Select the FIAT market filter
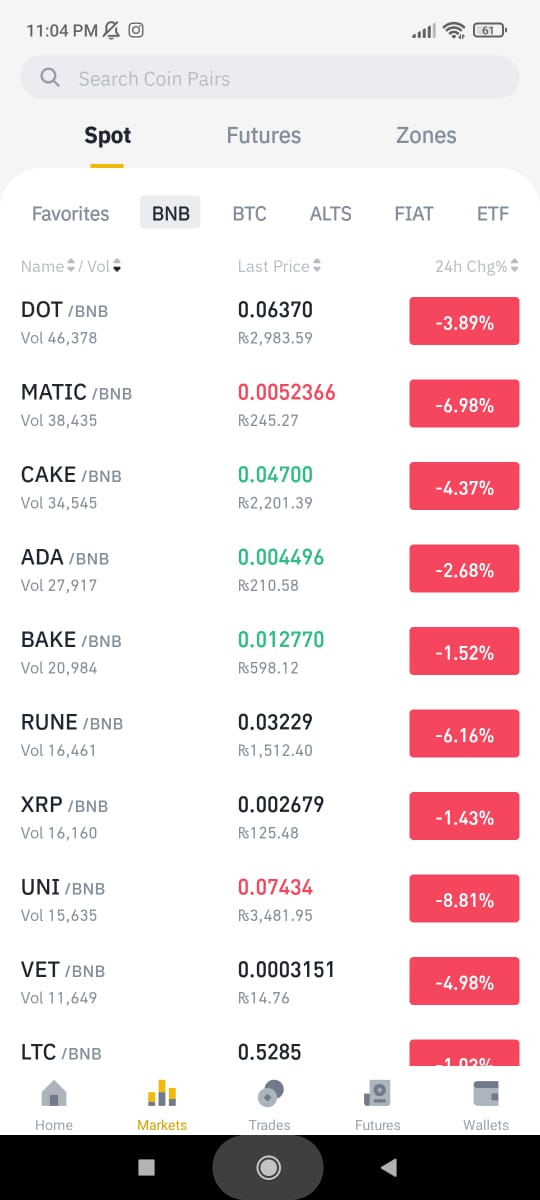540x1200 pixels. coord(414,213)
